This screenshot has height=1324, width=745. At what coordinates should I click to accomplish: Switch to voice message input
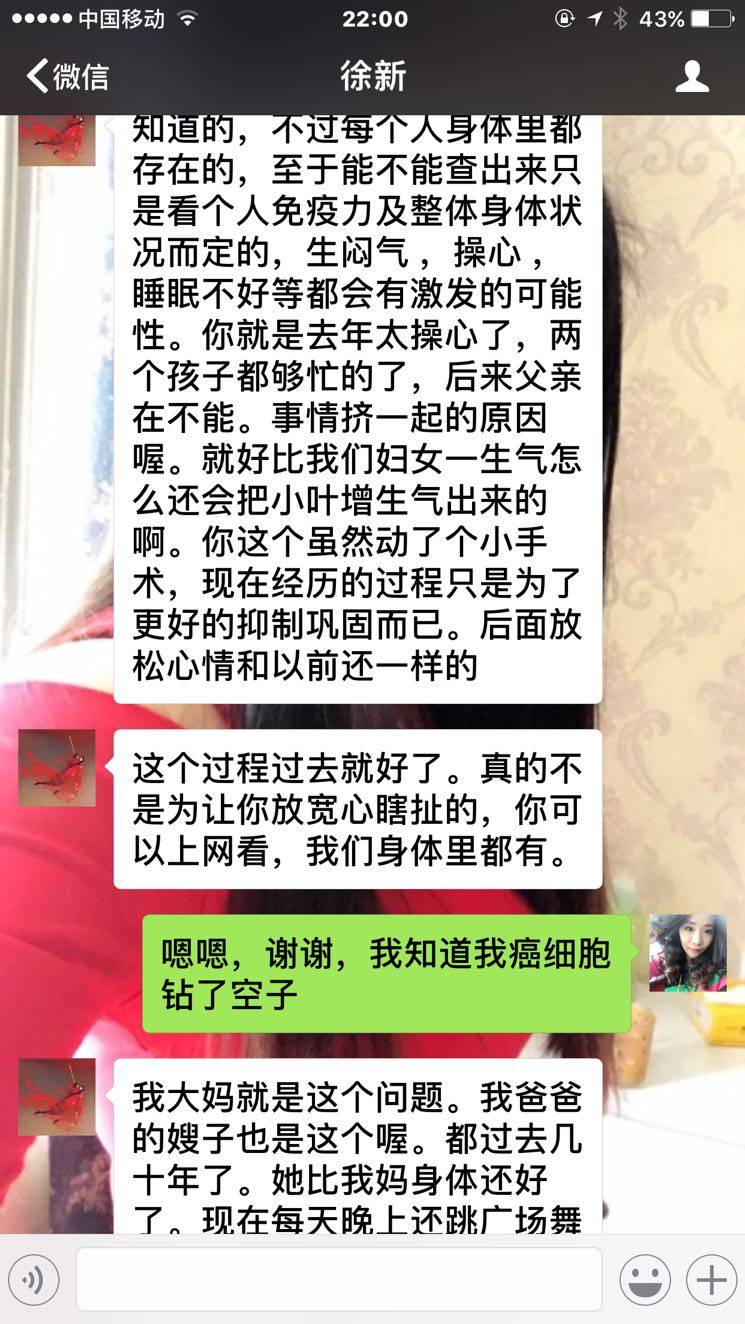(x=34, y=1279)
